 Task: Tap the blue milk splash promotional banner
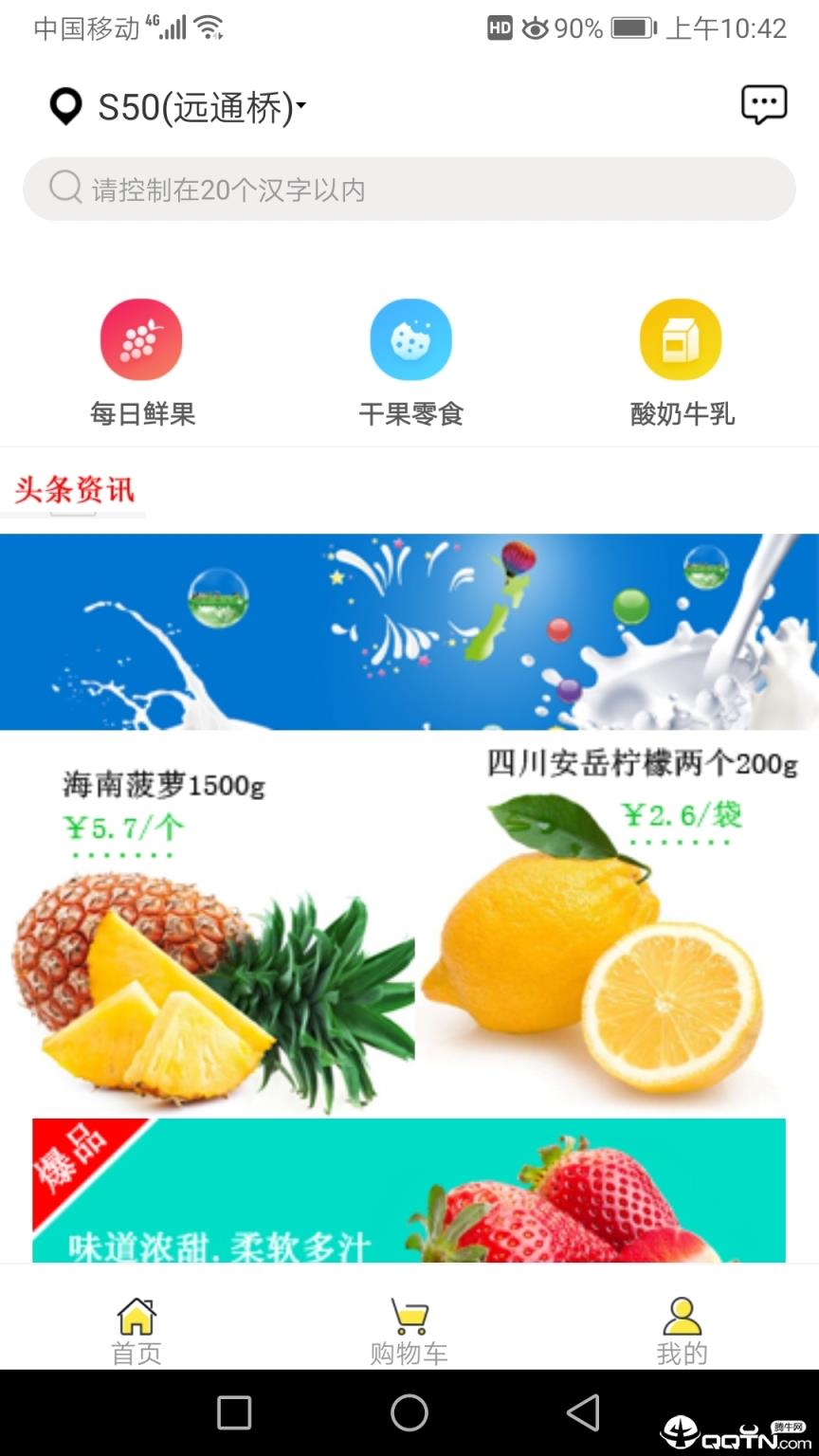[409, 630]
